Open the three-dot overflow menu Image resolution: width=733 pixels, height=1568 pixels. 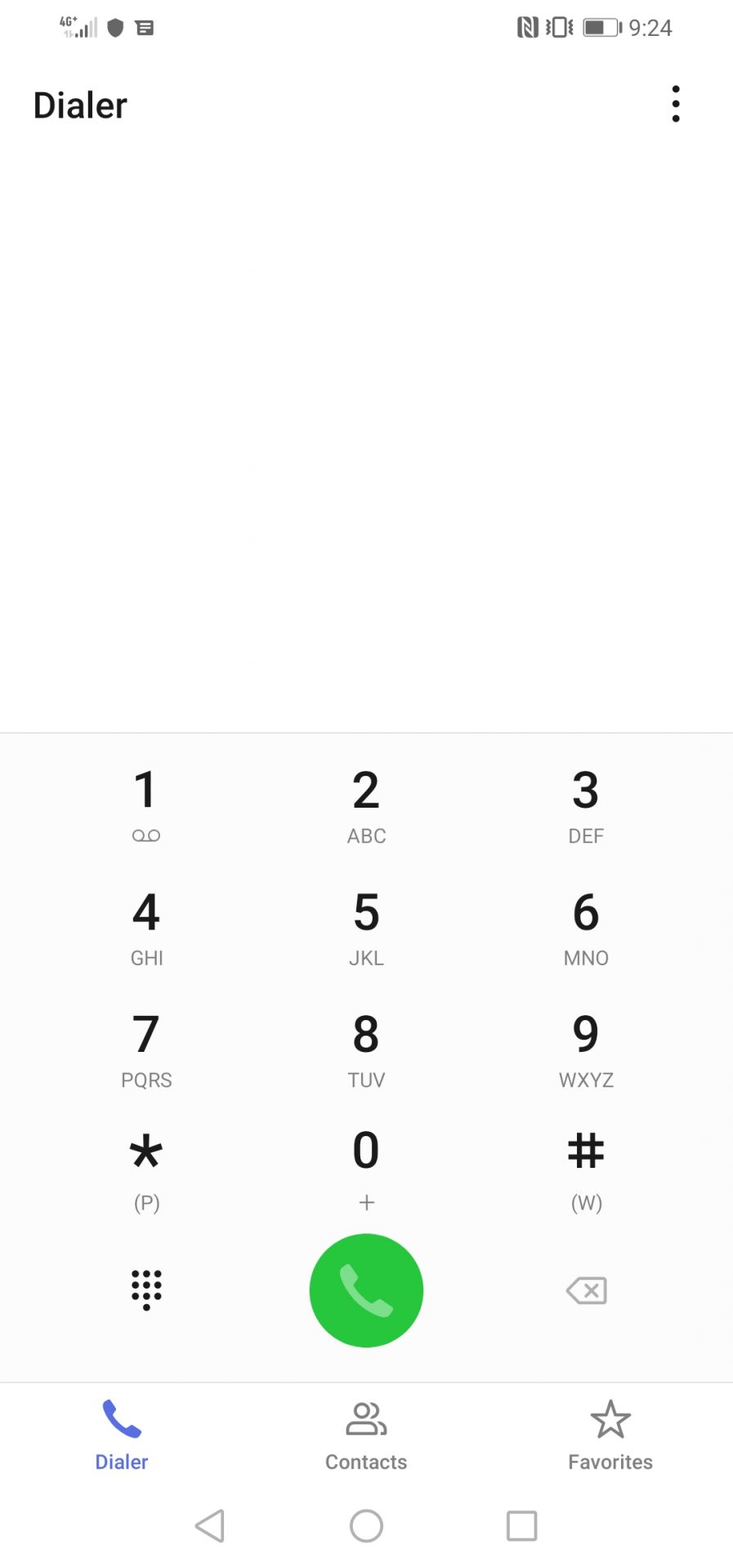675,104
